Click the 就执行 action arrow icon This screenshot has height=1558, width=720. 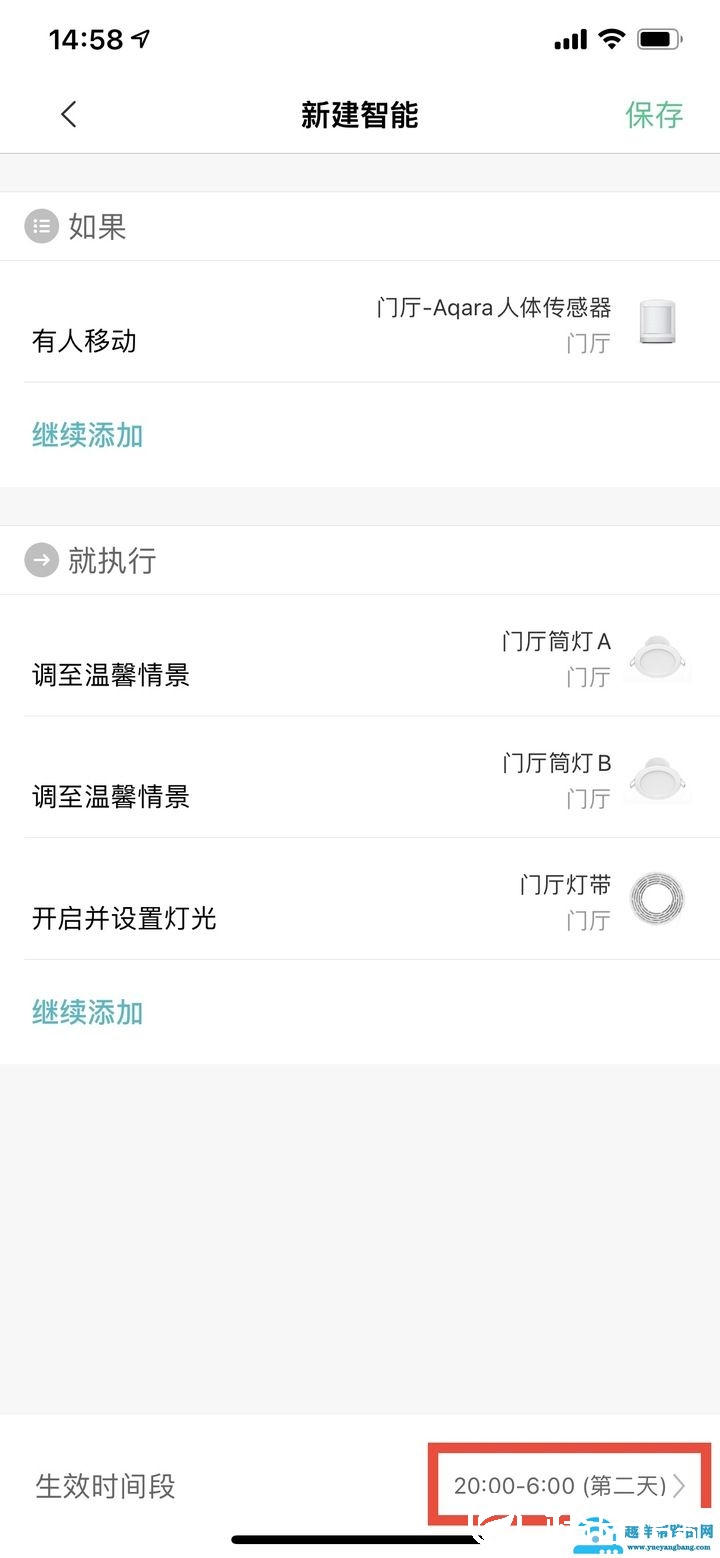(40, 561)
